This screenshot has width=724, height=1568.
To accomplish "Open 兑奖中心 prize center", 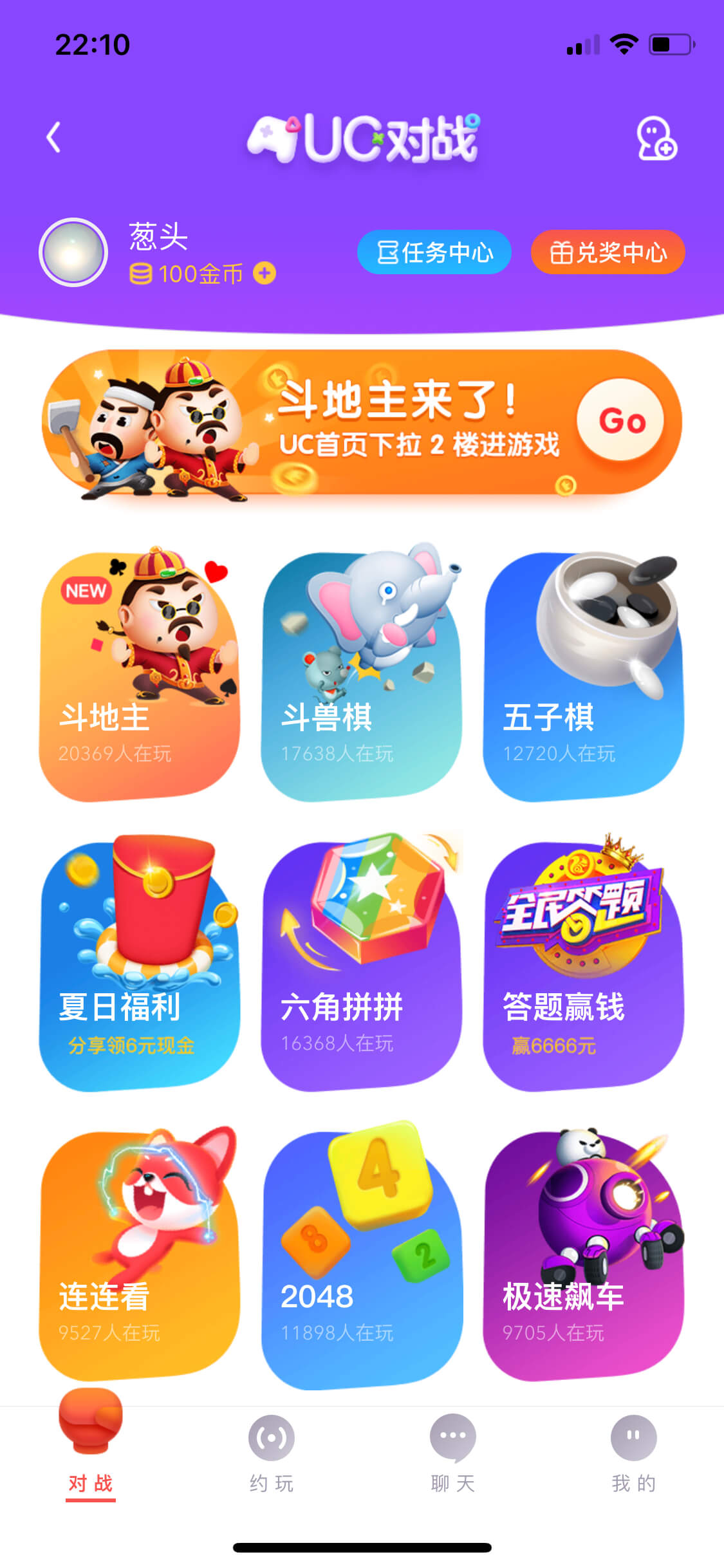I will tap(608, 252).
